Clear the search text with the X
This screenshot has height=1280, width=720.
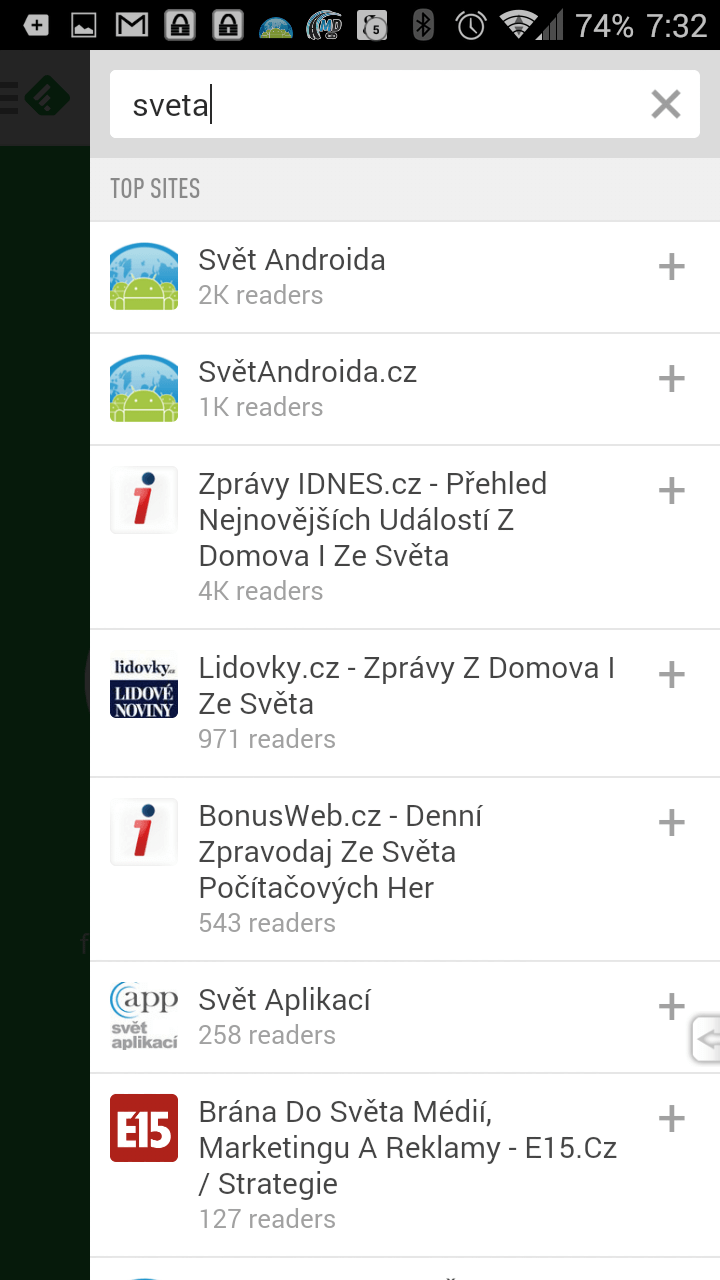(666, 104)
